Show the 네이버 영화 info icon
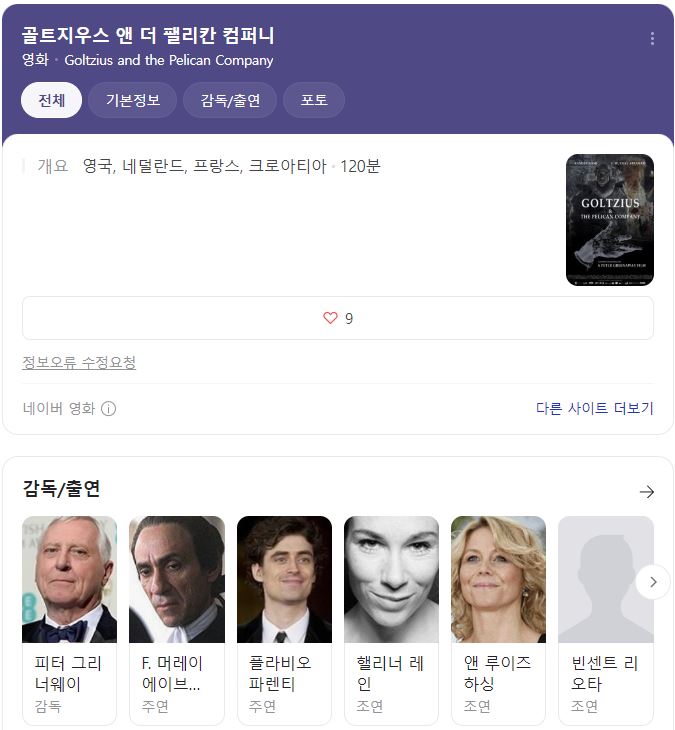The width and height of the screenshot is (675, 730). click(x=108, y=408)
